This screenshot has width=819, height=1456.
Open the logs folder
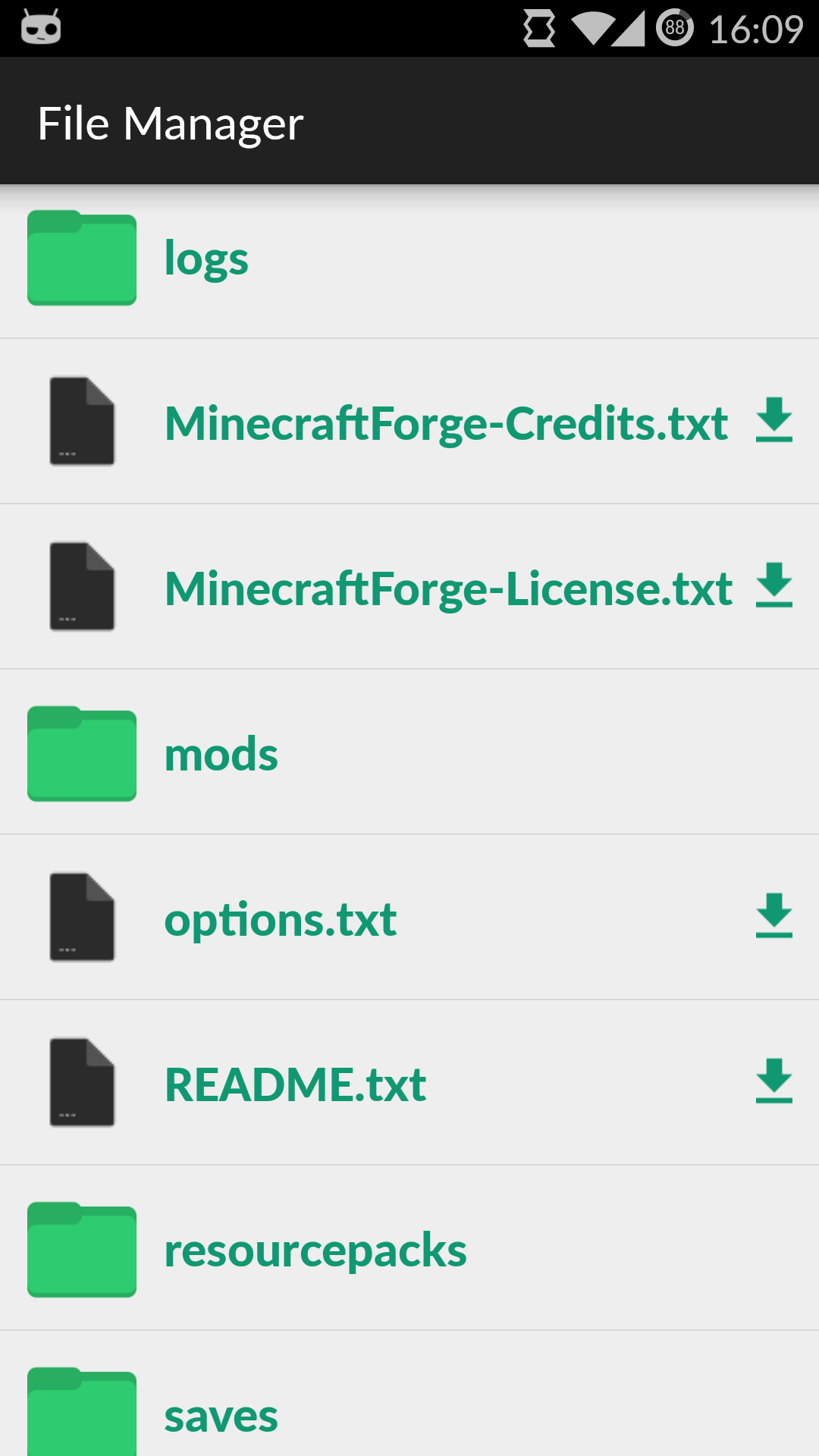(x=206, y=259)
